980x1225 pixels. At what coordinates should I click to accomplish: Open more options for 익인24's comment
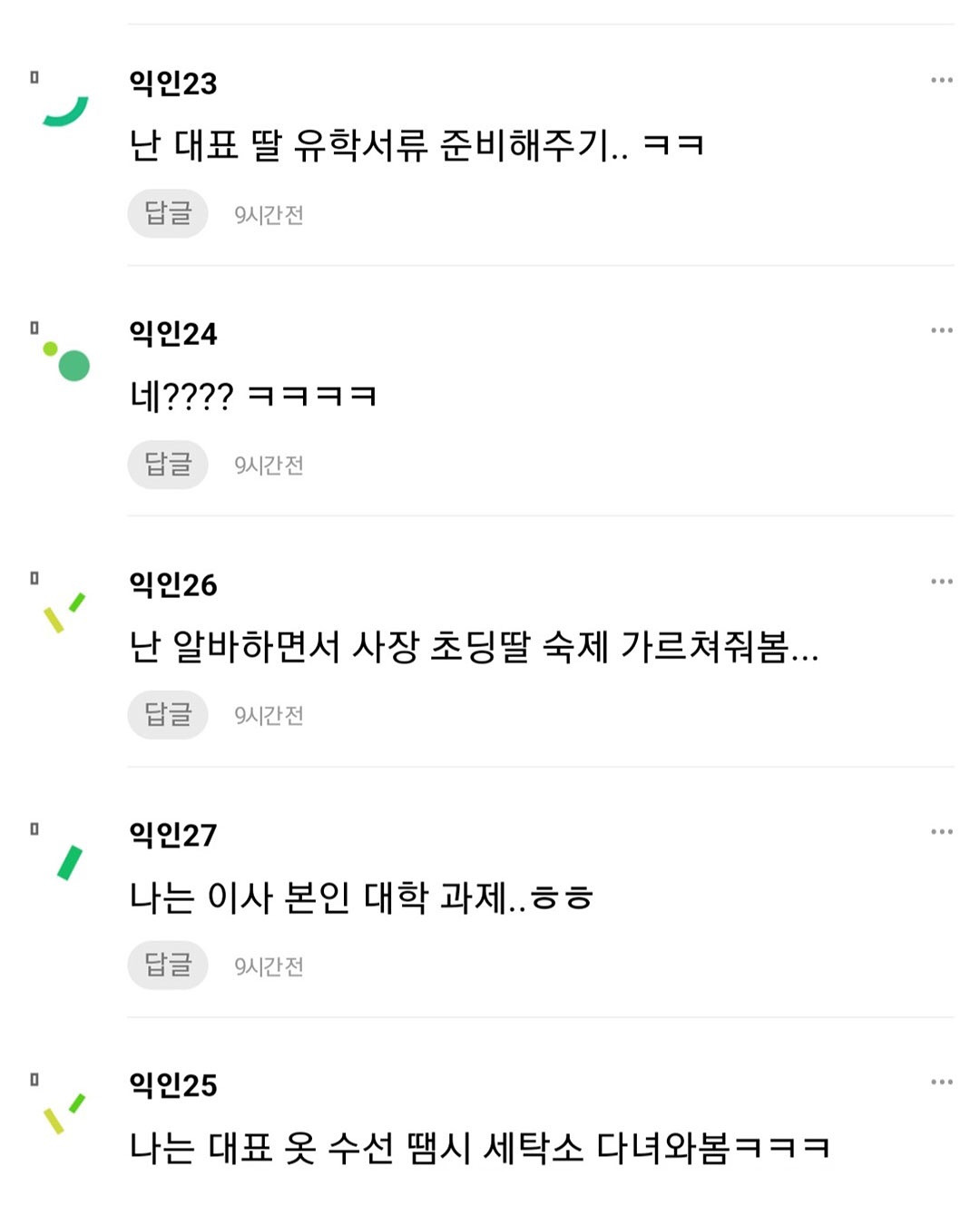941,331
